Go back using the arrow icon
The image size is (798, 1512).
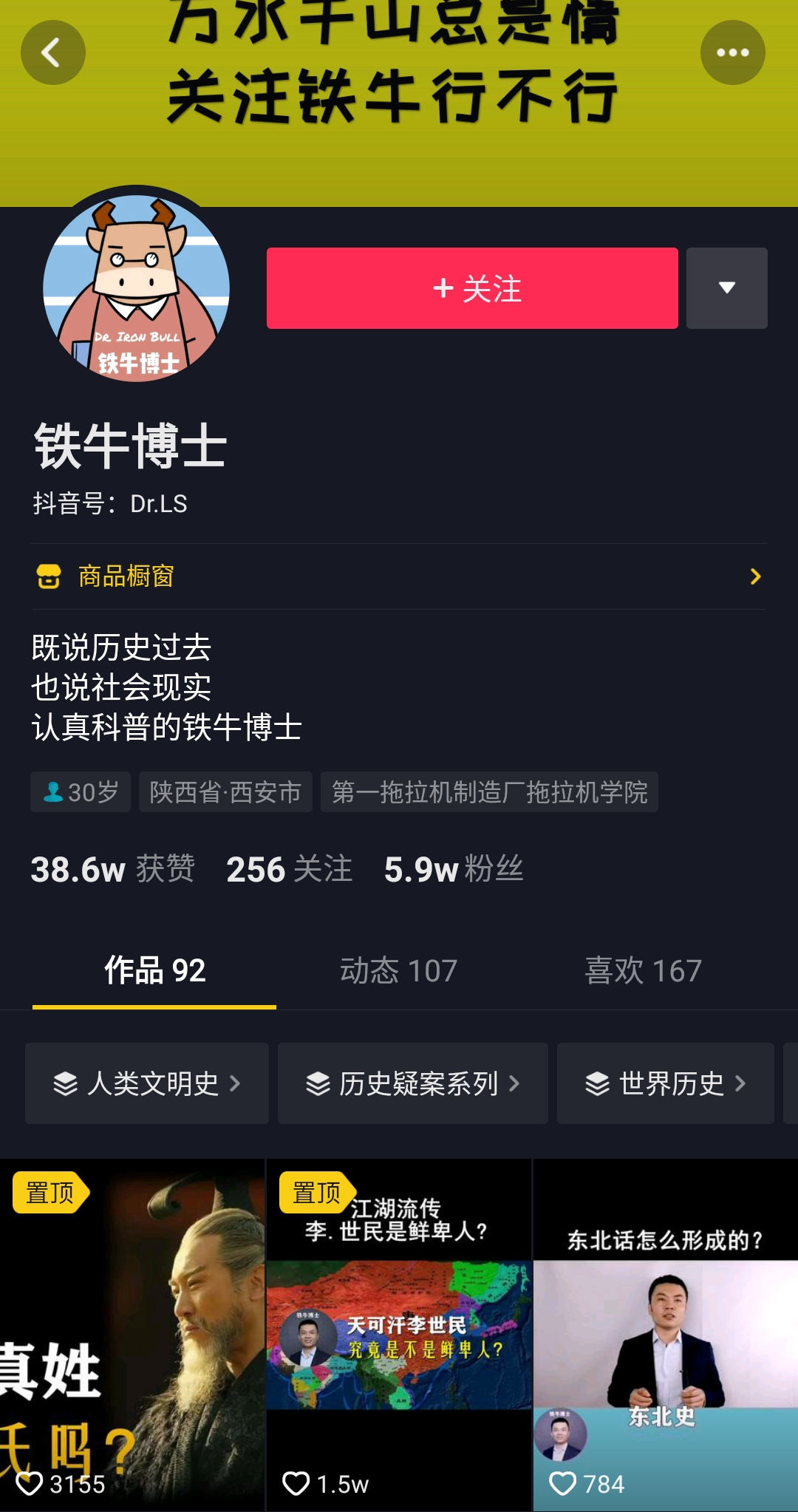point(52,52)
